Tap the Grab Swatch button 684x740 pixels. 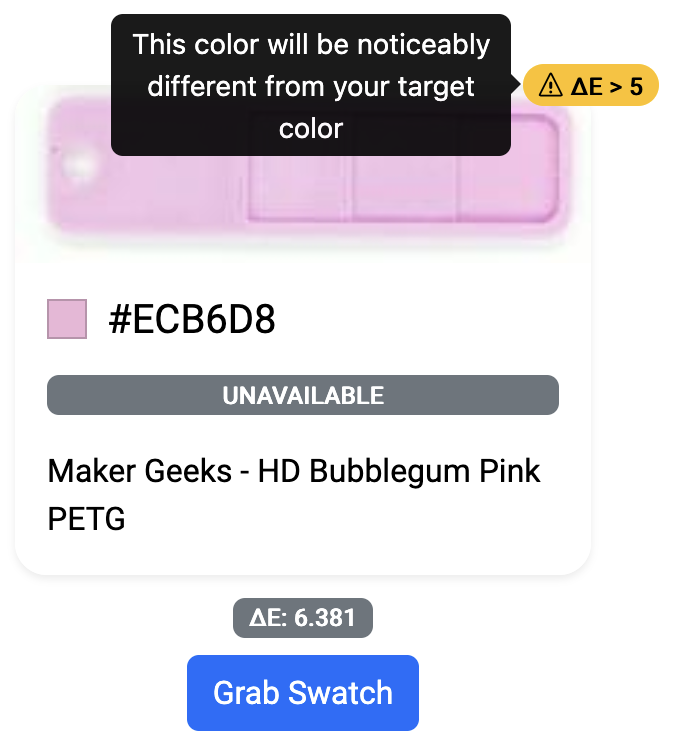click(x=302, y=692)
